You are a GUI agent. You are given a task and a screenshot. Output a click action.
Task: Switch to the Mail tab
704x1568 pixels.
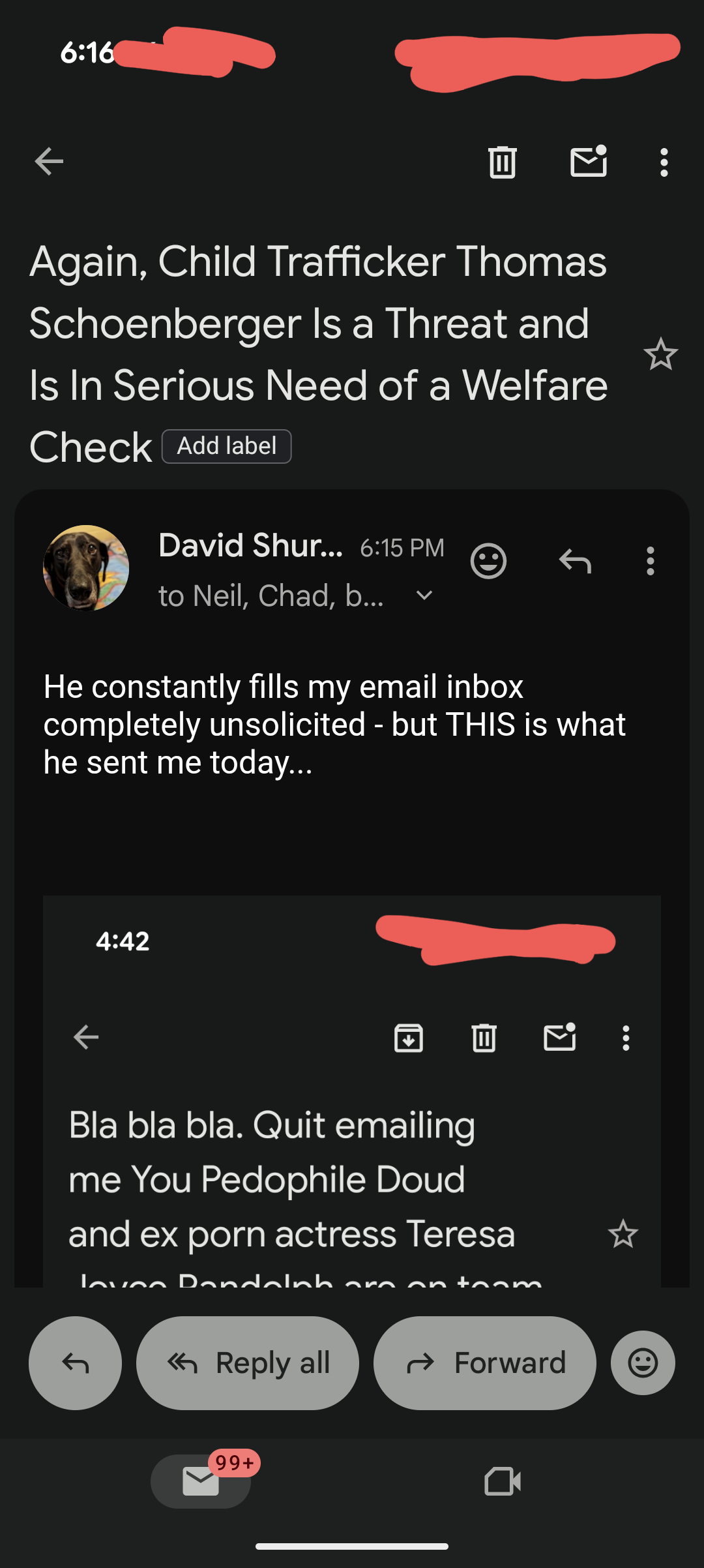click(x=201, y=1481)
